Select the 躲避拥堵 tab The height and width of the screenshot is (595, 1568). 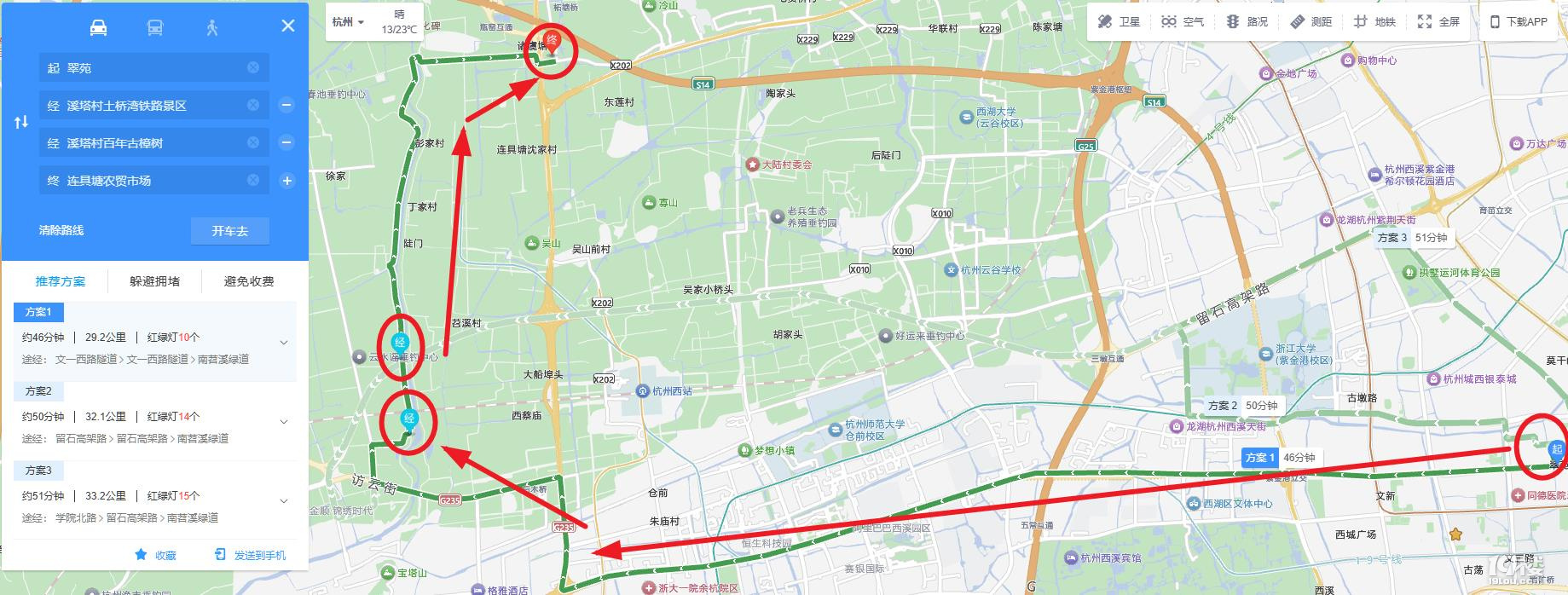point(154,281)
